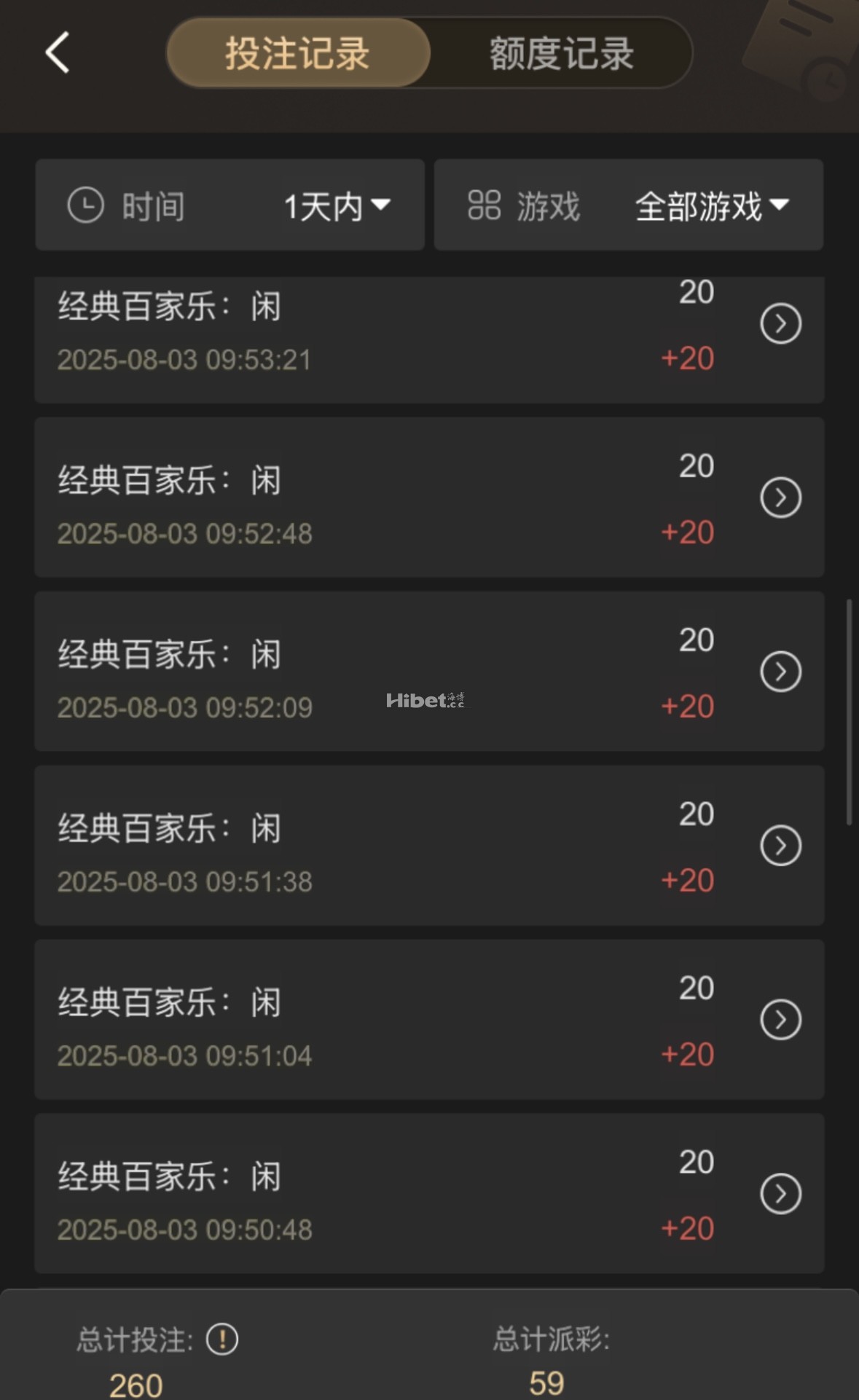Viewport: 859px width, 1400px height.
Task: Tap the info icon beside 总计投注
Action: (x=221, y=1340)
